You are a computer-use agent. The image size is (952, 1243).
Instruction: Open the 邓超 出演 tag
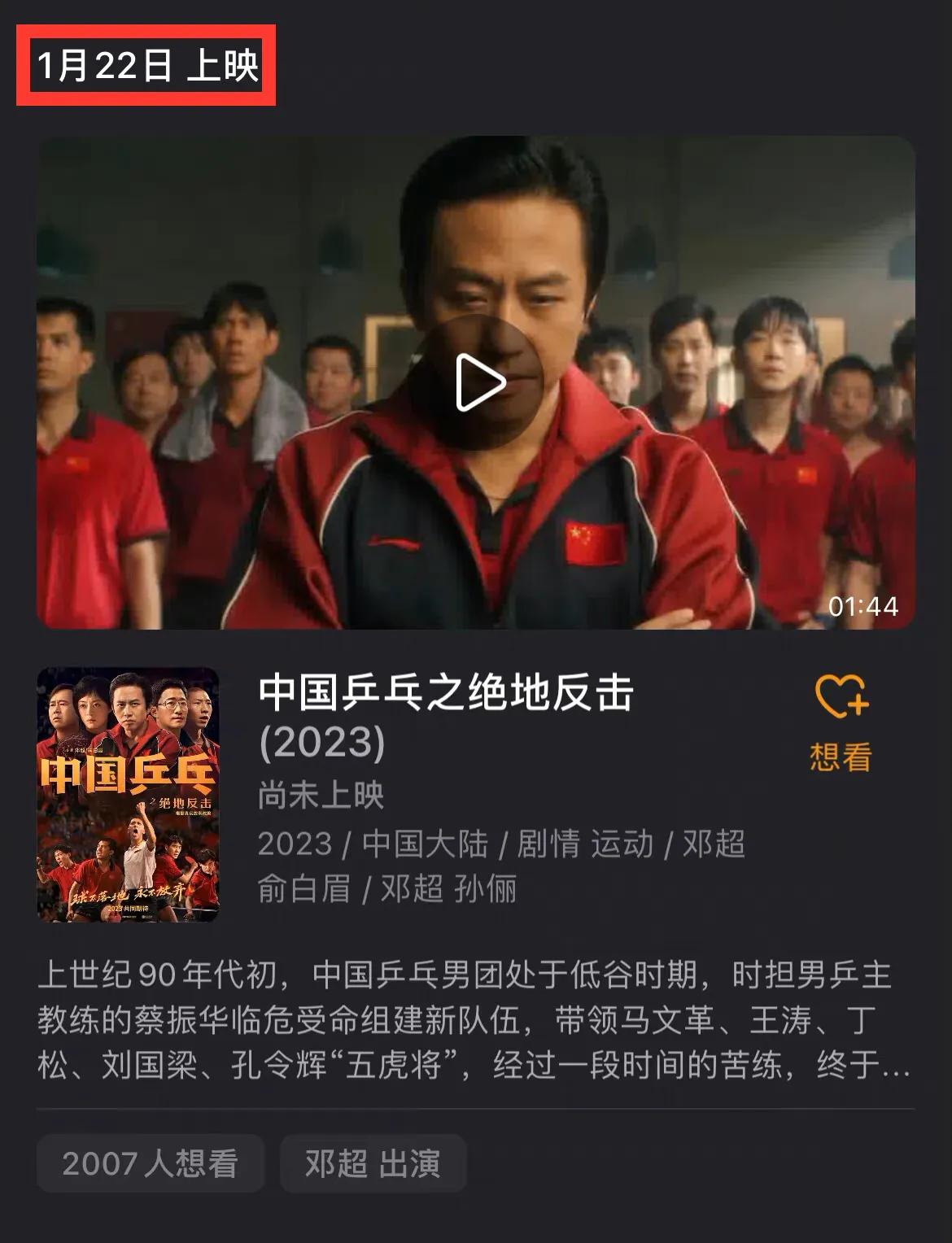(x=373, y=1163)
